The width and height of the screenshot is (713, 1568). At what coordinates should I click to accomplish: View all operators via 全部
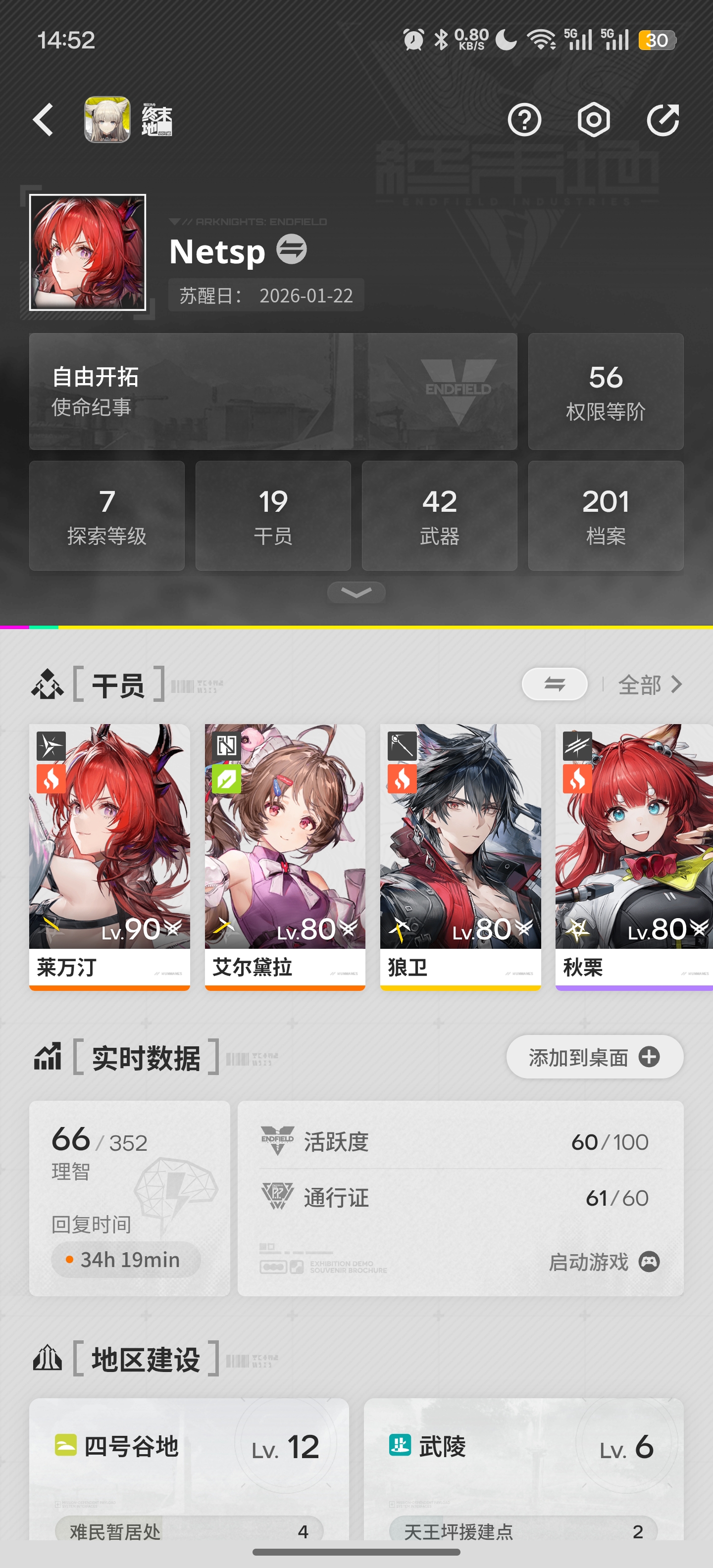650,684
